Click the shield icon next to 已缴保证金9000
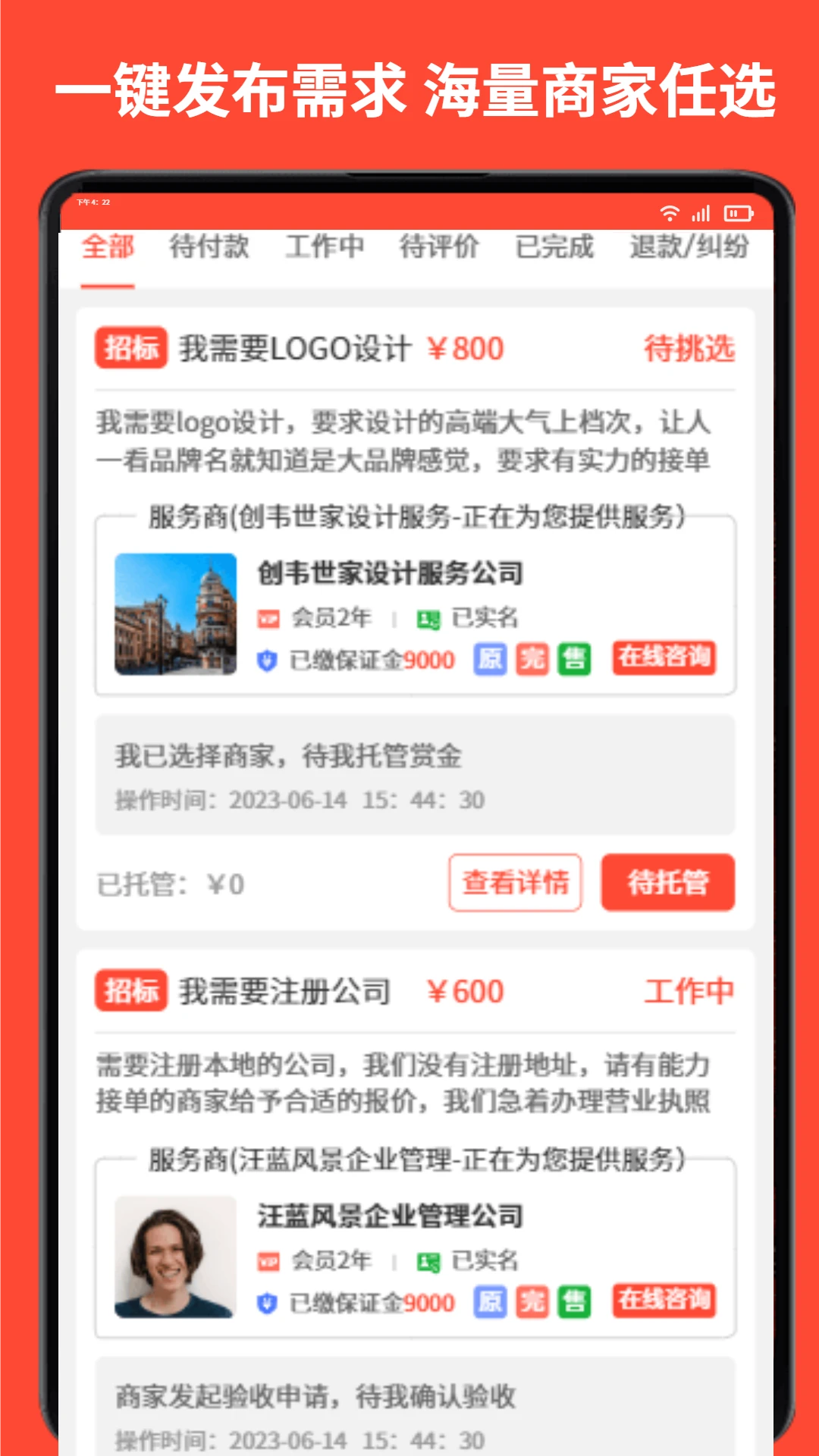 pyautogui.click(x=267, y=659)
